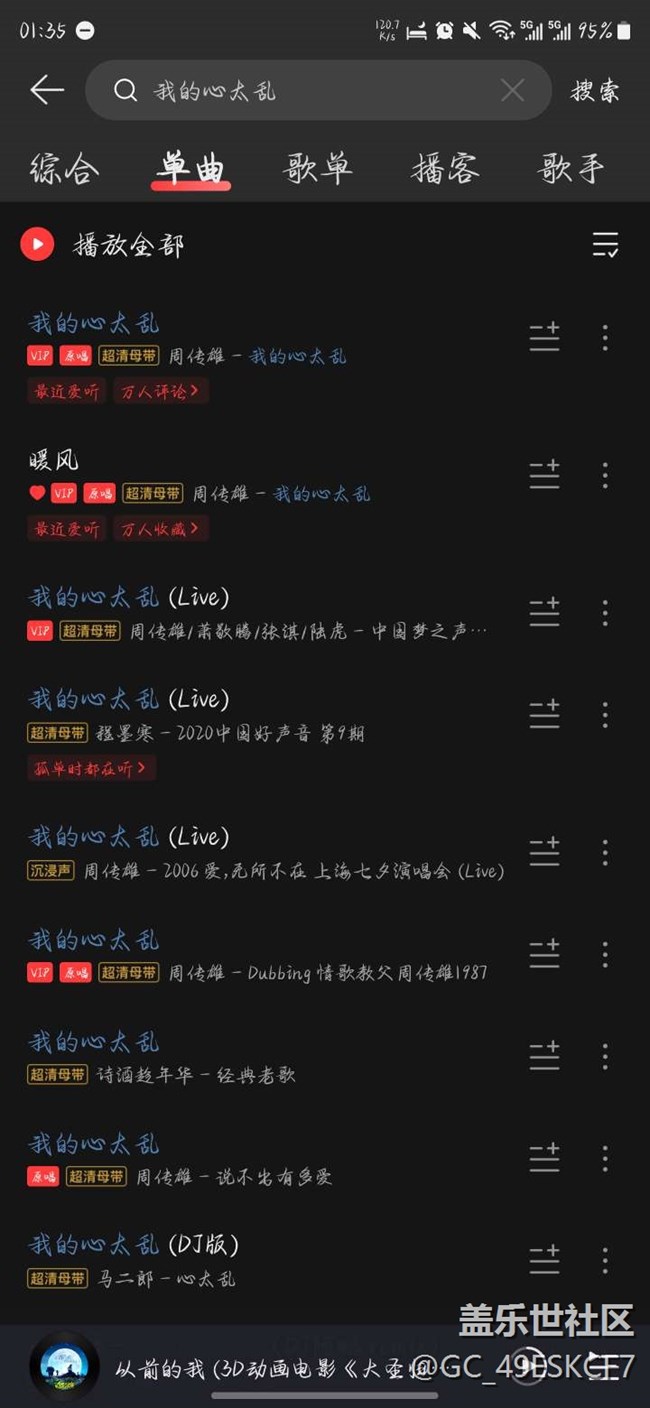Open 万人评论 under the first song
The image size is (650, 1408).
(160, 391)
